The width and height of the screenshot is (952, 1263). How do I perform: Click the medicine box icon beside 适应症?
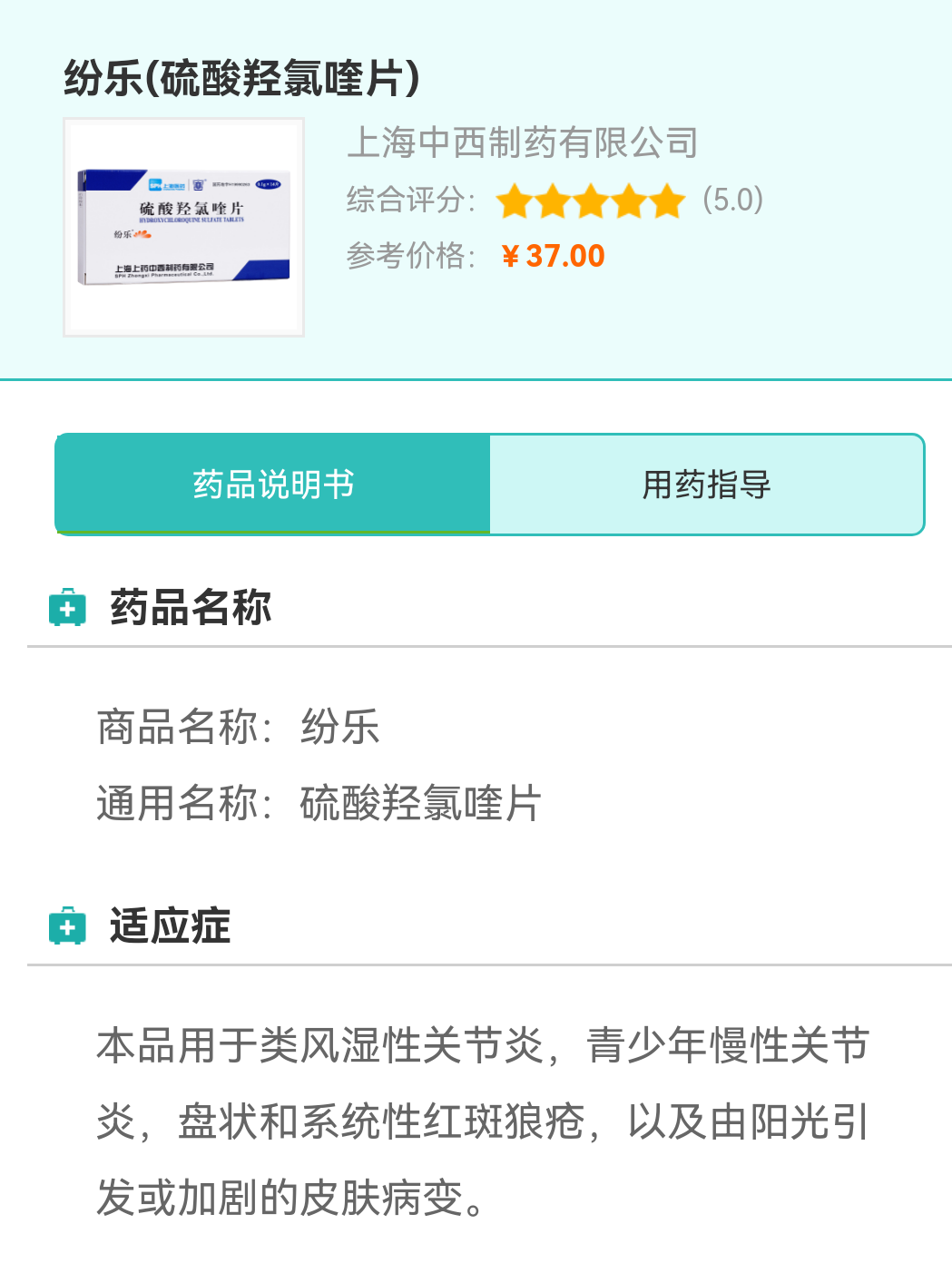point(66,926)
